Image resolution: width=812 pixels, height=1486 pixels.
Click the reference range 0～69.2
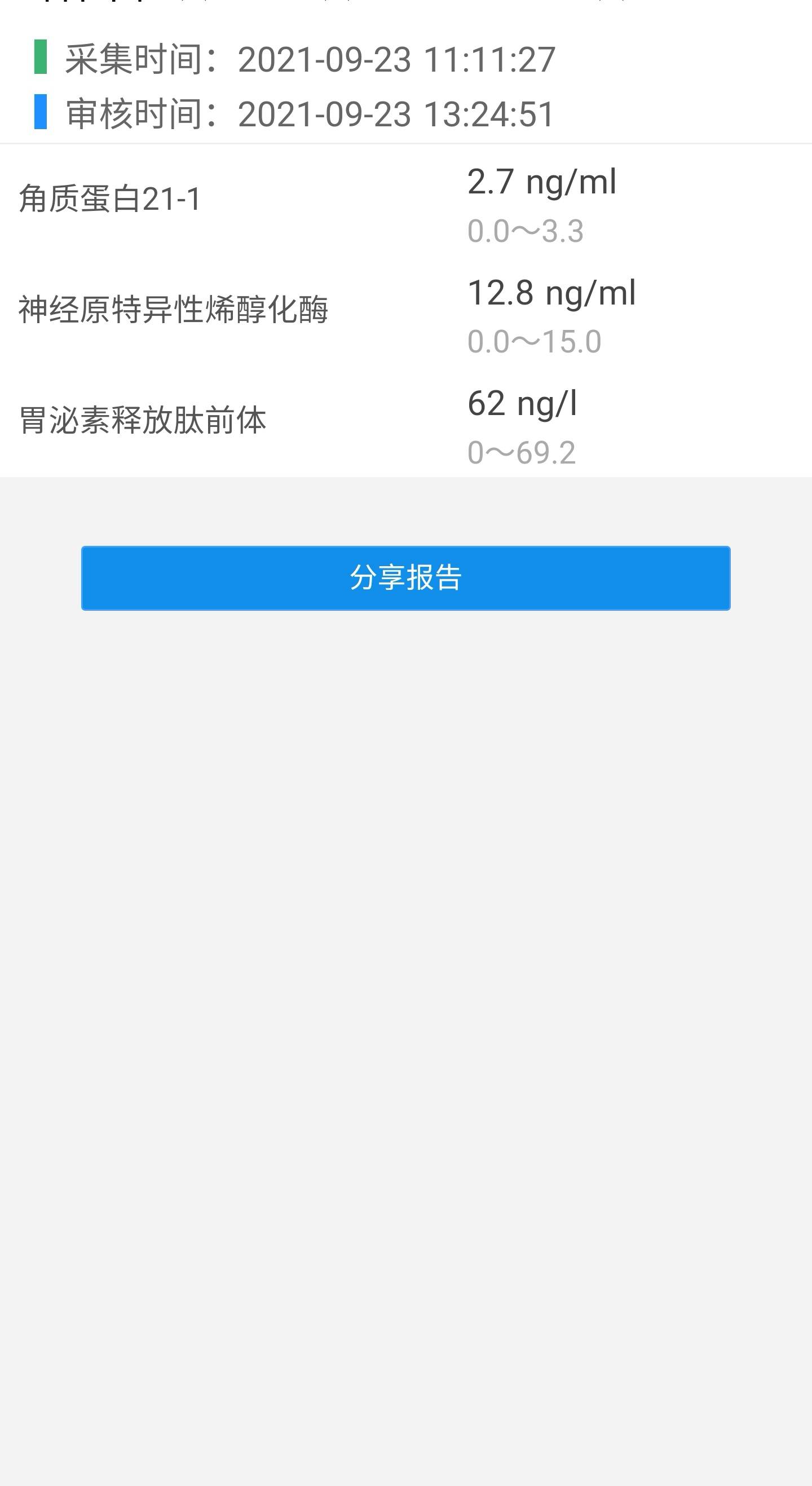[521, 452]
